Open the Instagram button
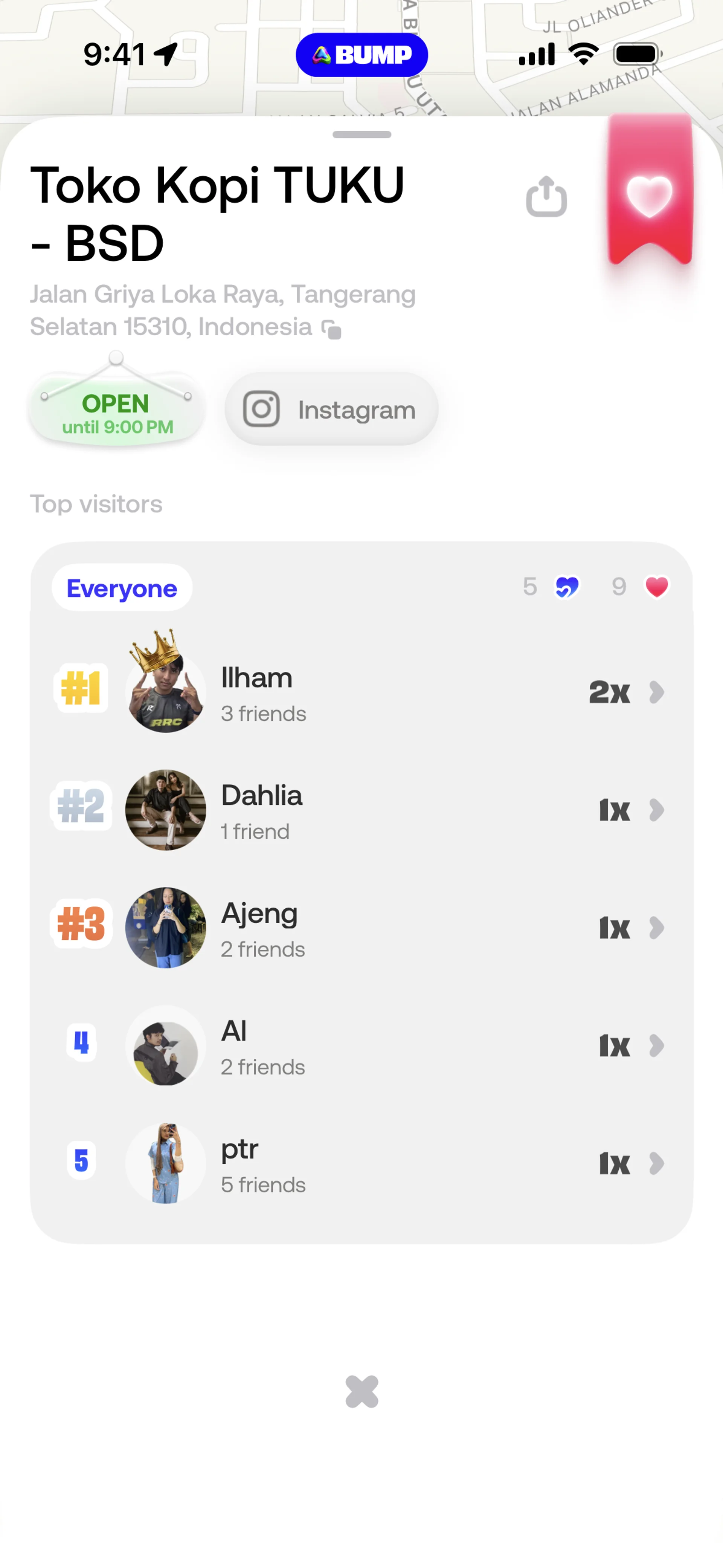The width and height of the screenshot is (723, 1568). [x=331, y=409]
